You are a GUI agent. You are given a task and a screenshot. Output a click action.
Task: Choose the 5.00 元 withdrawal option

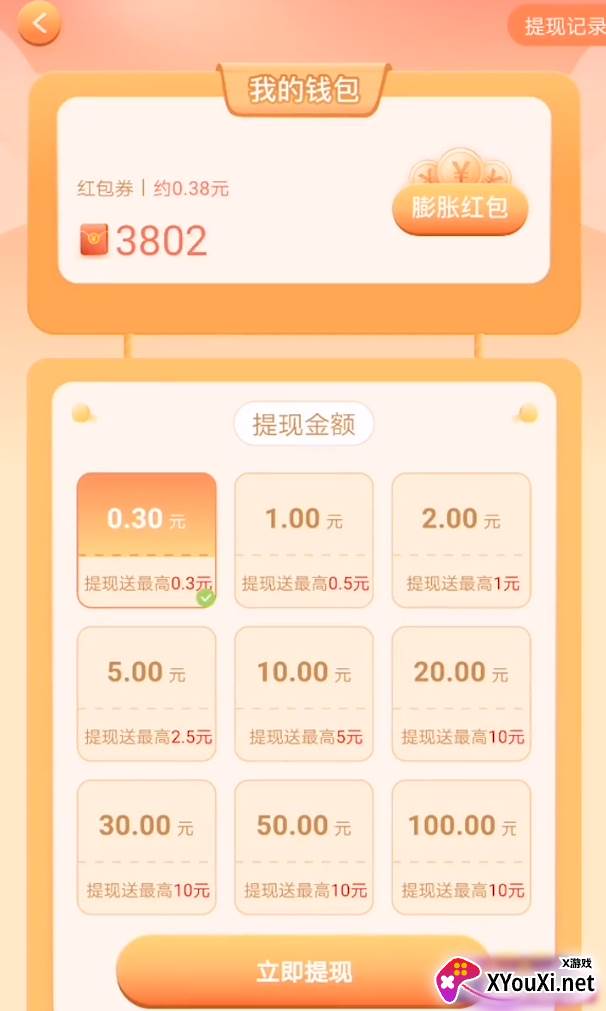[146, 694]
